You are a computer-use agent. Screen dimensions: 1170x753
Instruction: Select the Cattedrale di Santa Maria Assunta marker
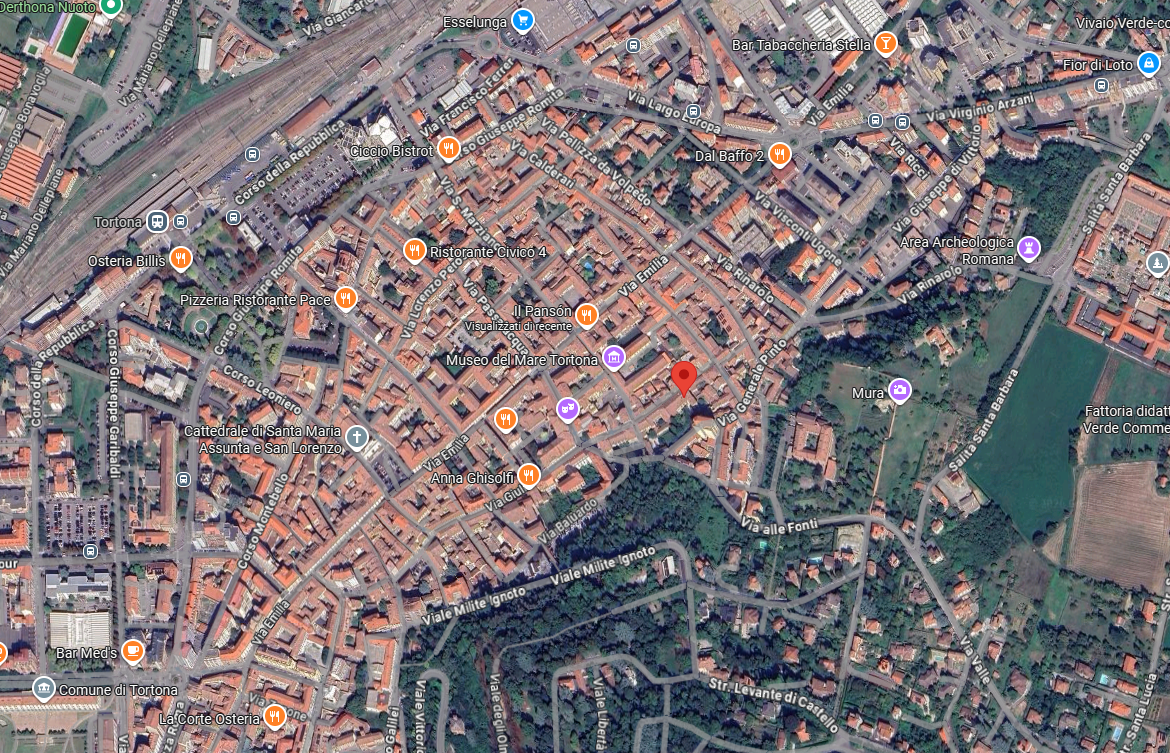[x=356, y=437]
